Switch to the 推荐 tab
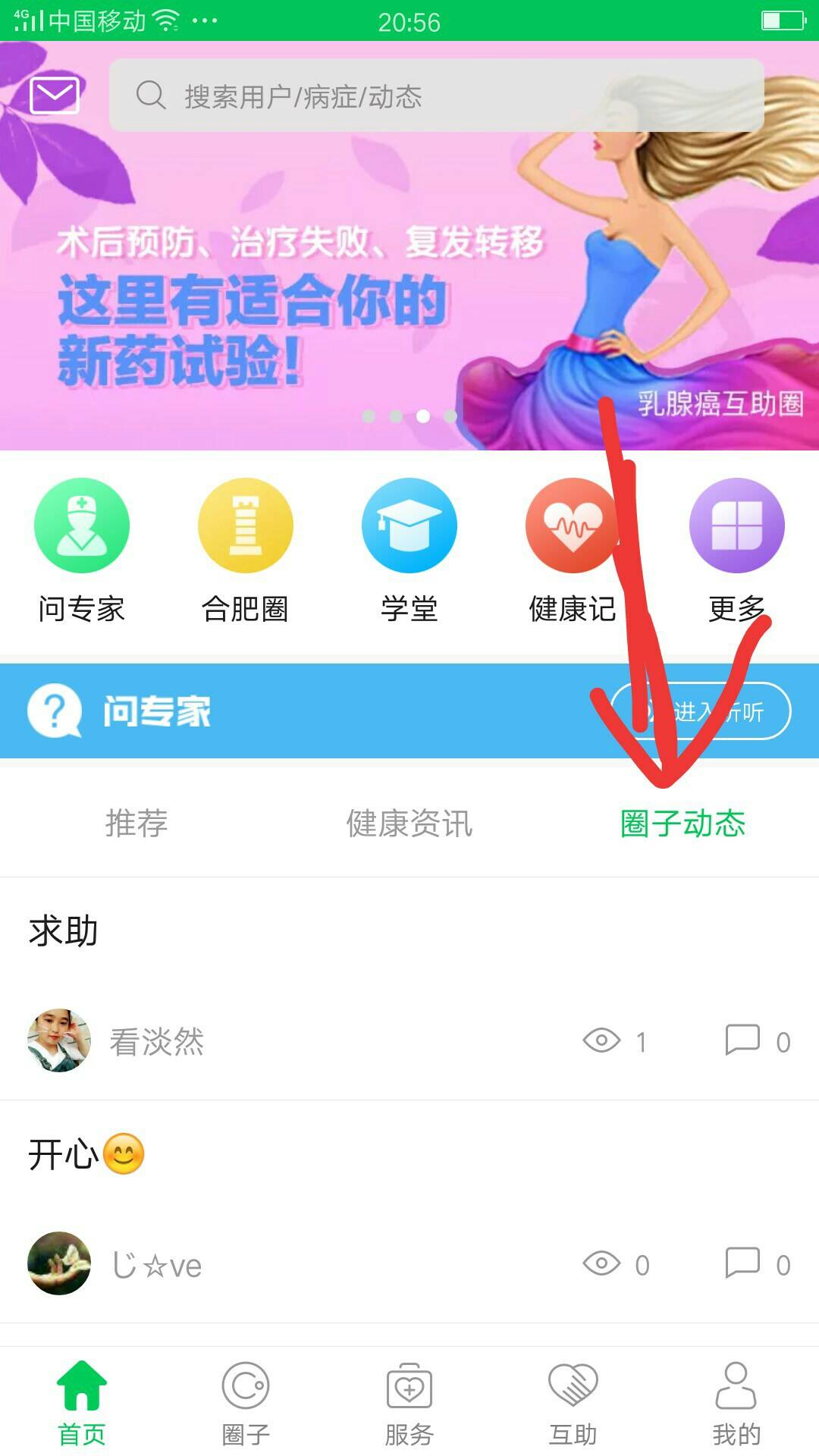819x1456 pixels. (x=136, y=823)
